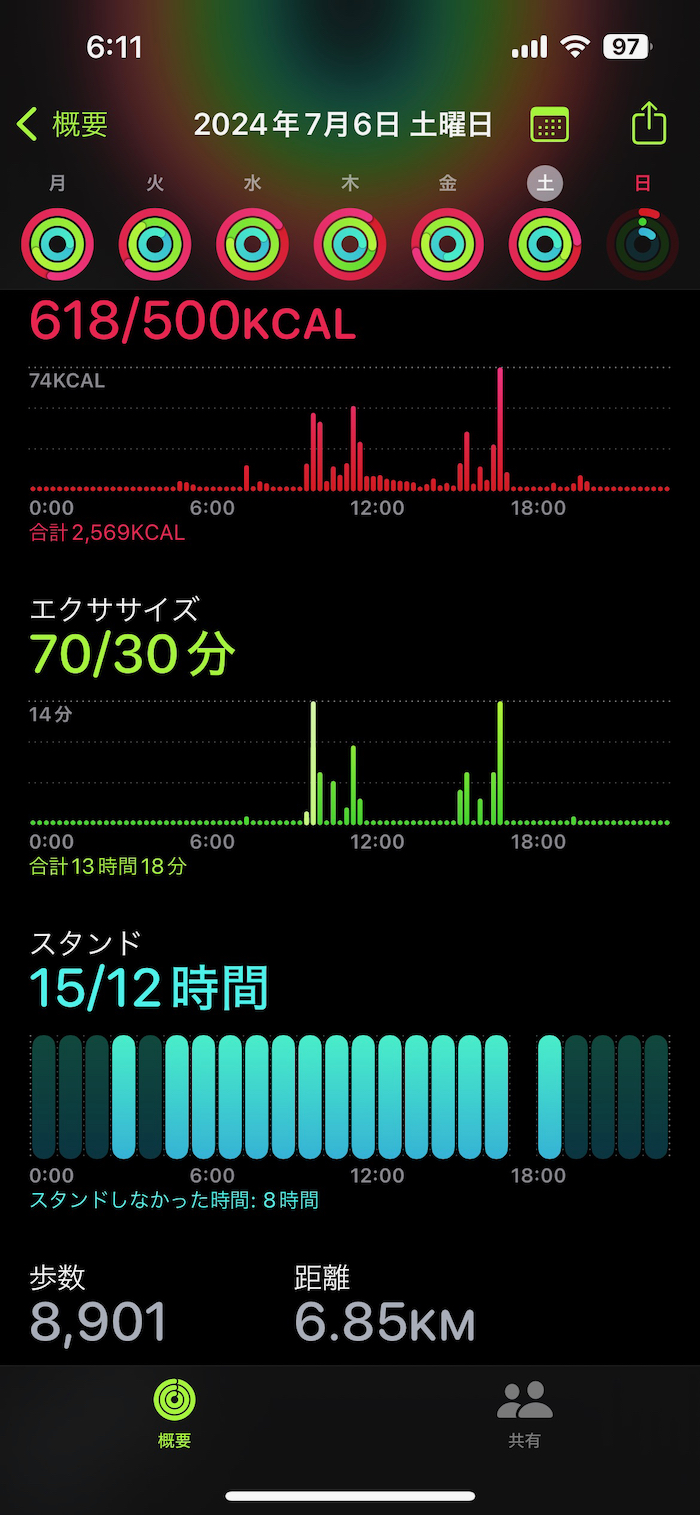Screen dimensions: 700x1515
Task: Select Thursday's (木) activity rings
Action: pos(350,244)
